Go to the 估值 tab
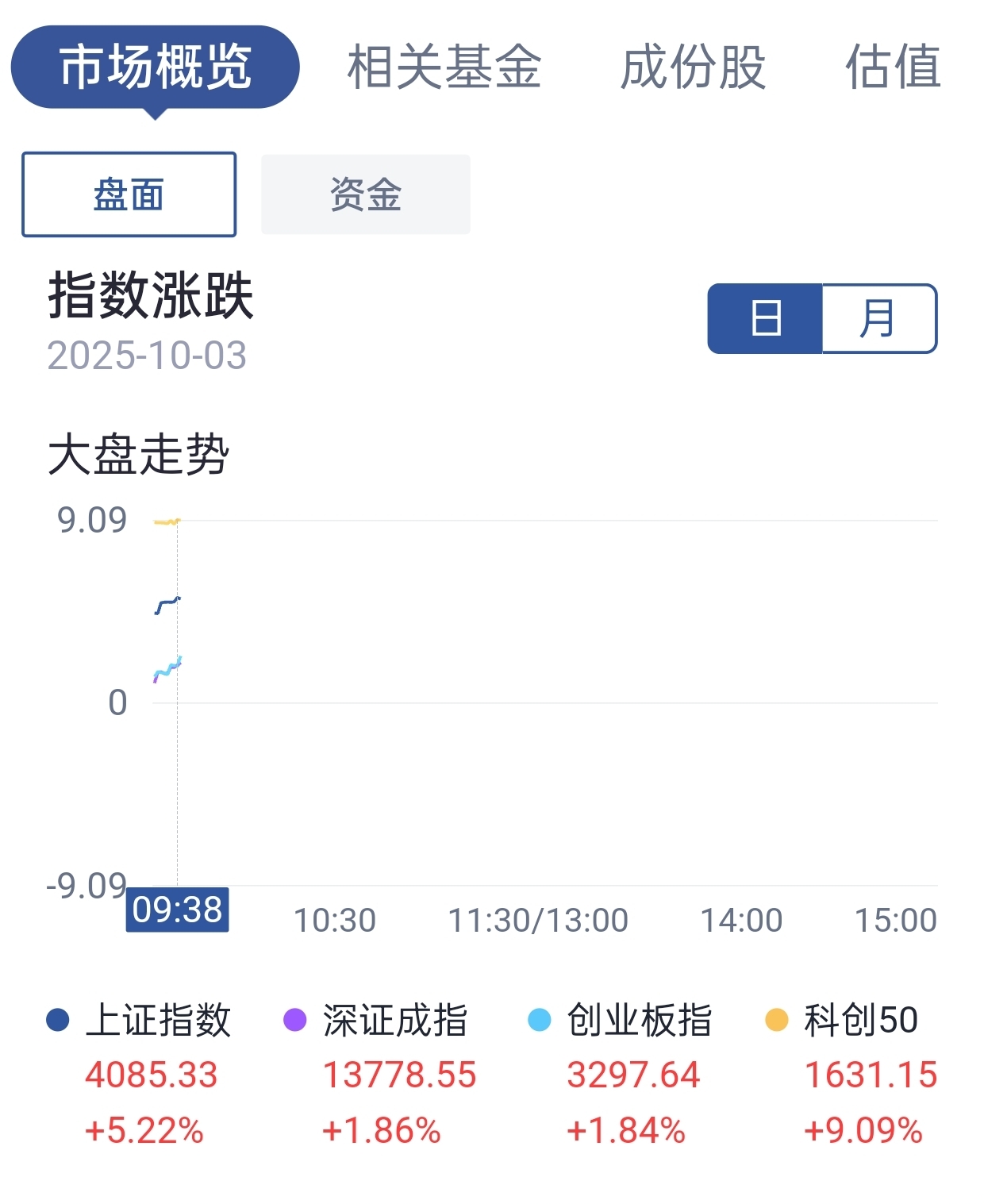 pos(893,67)
